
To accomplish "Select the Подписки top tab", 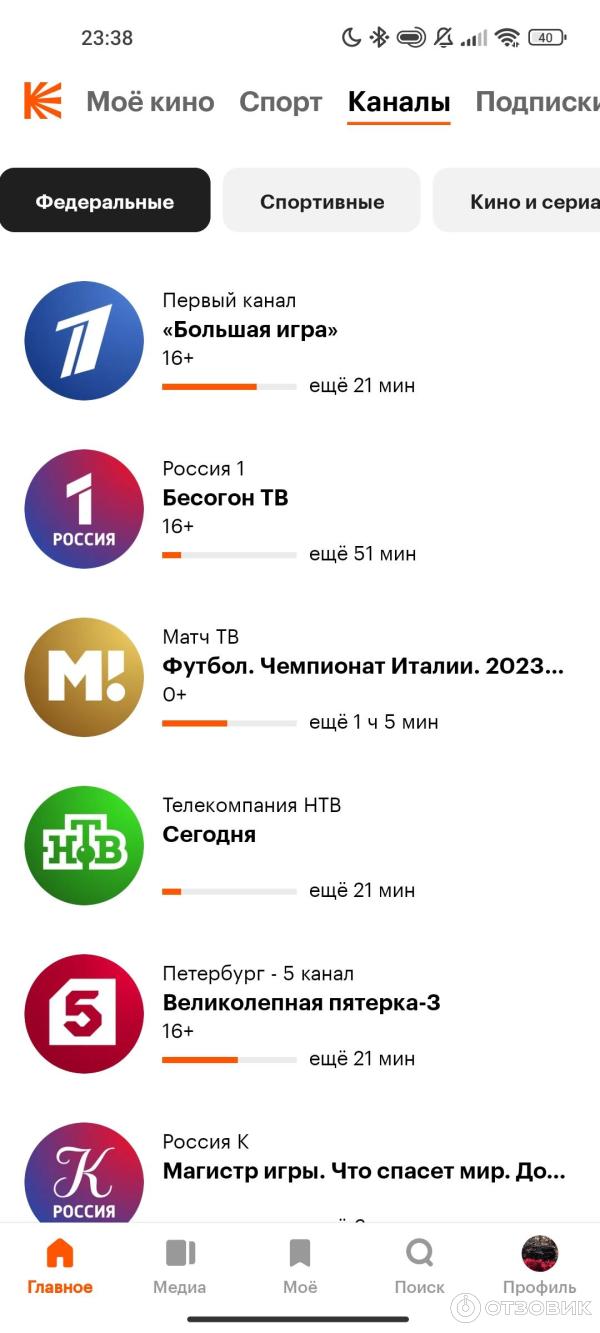I will (537, 102).
